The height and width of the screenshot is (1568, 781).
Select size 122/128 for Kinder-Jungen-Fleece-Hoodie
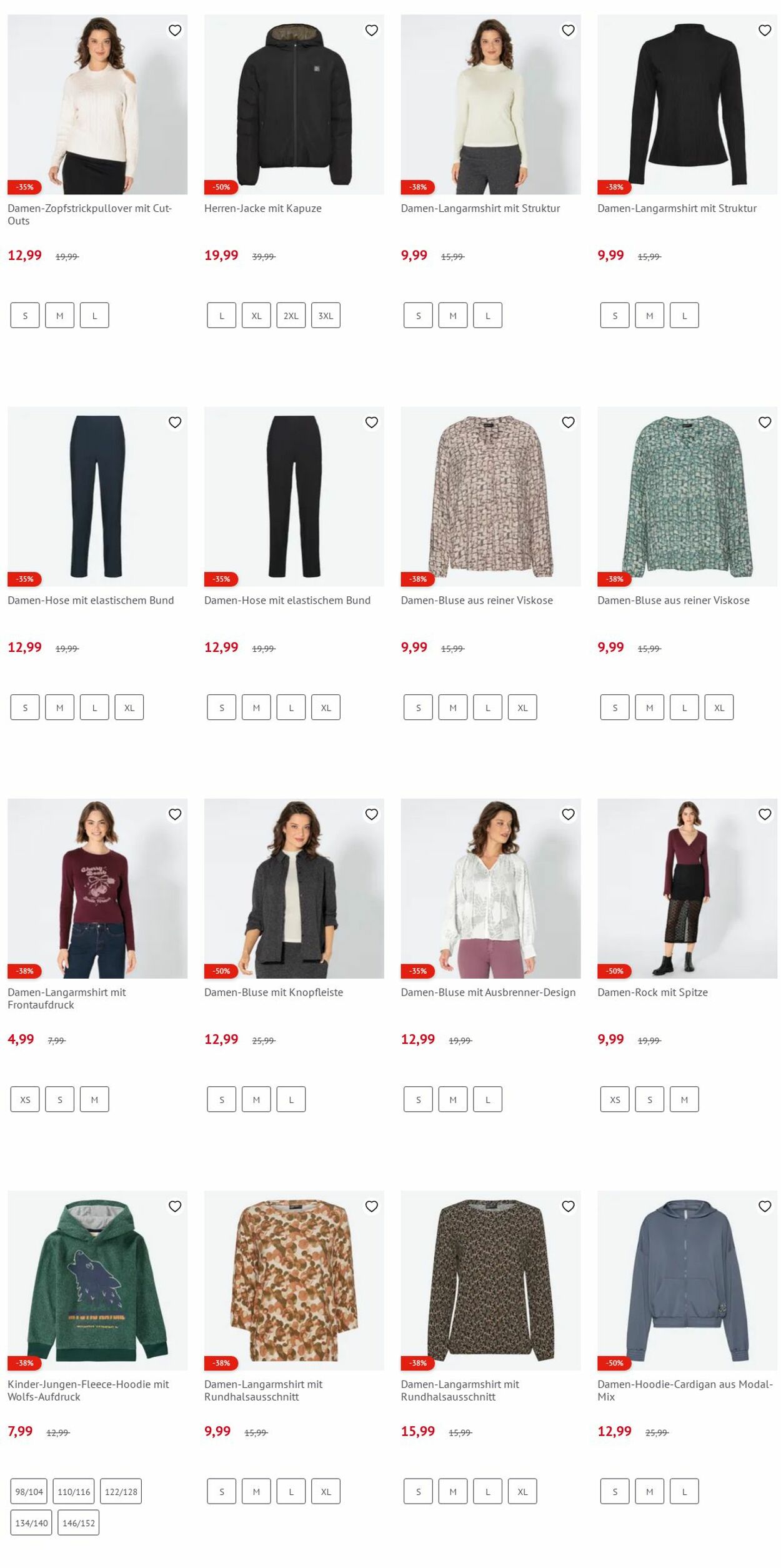tap(121, 1491)
